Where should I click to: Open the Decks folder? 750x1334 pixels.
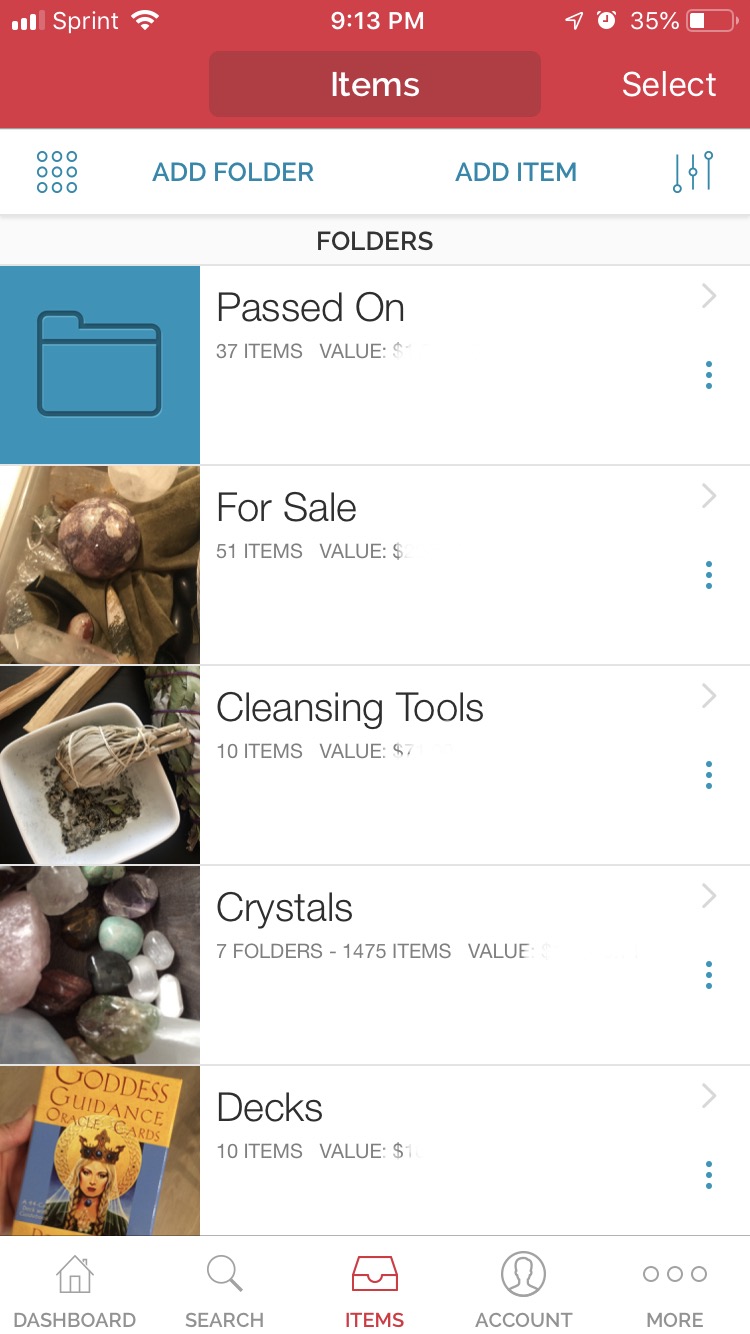375,1151
